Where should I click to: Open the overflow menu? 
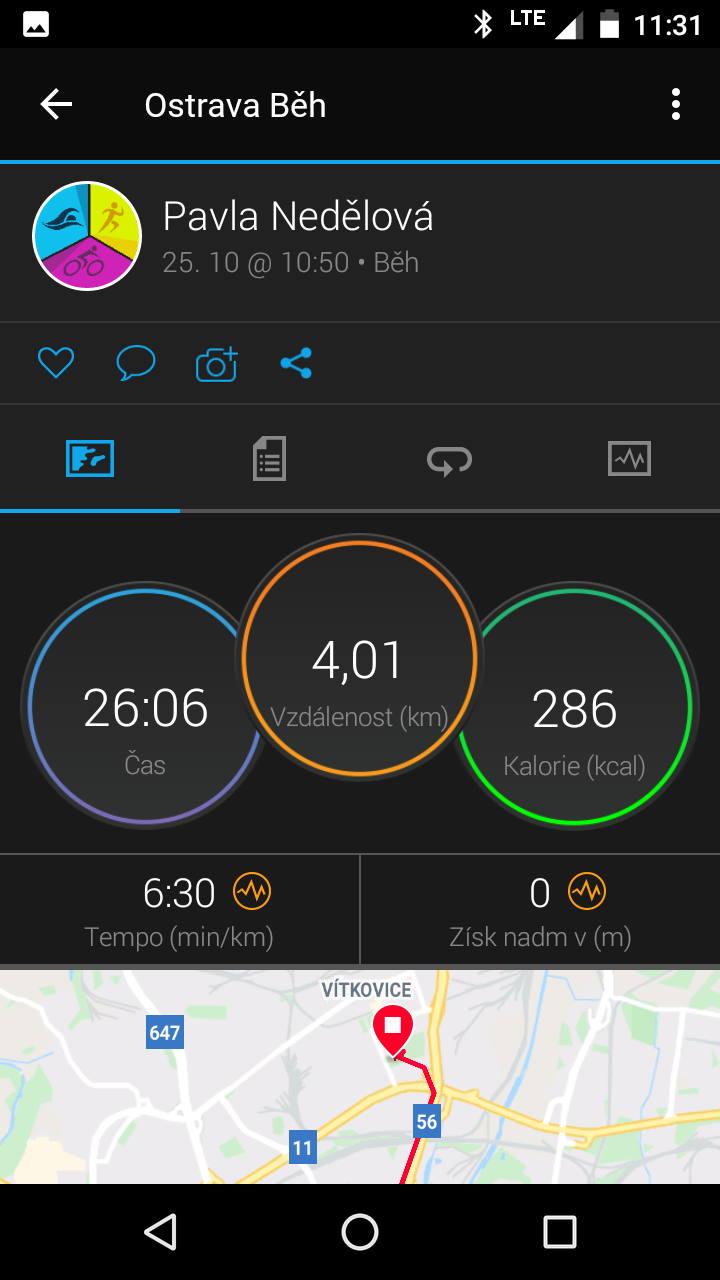click(x=676, y=104)
